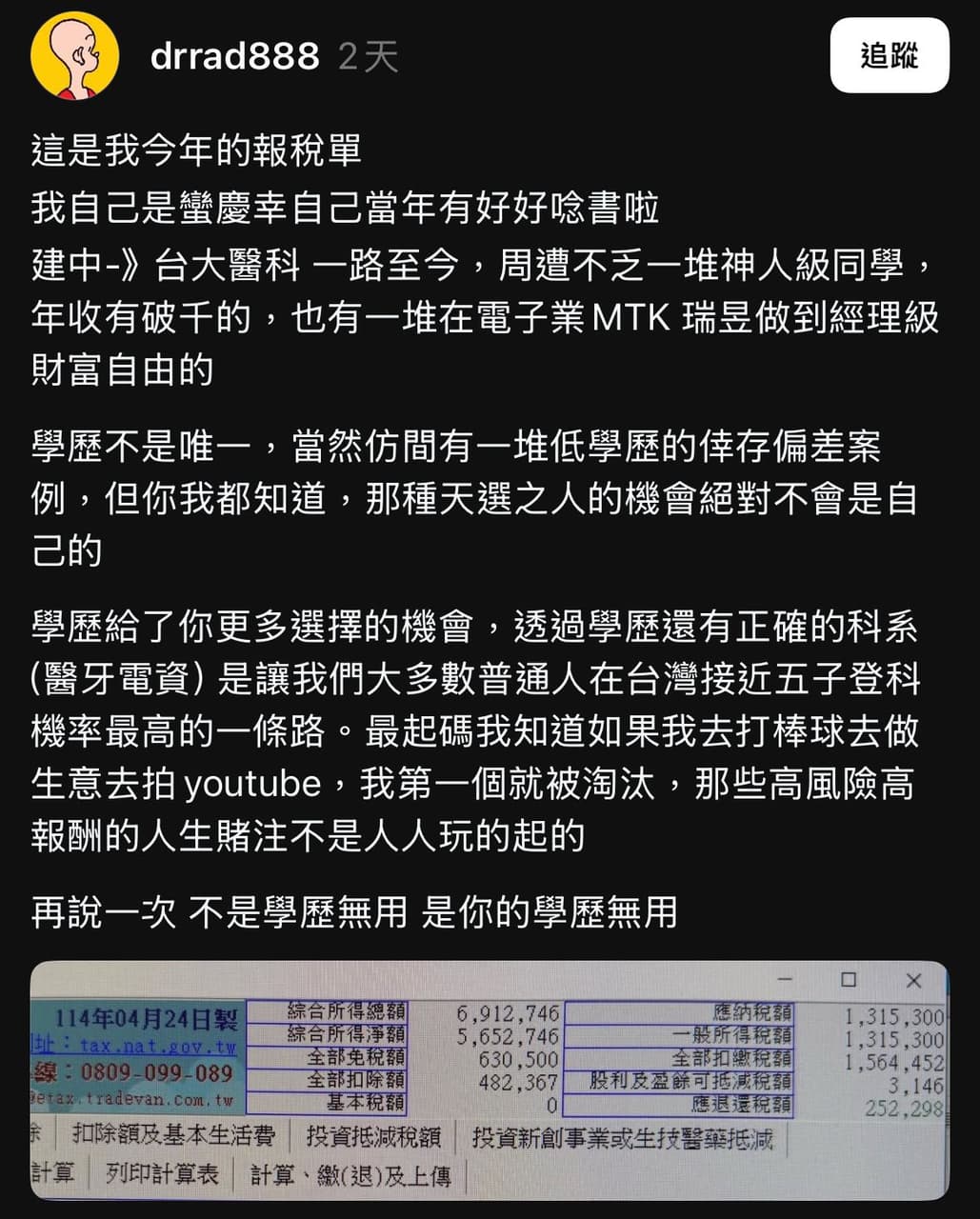Open drrad888's profile picture

(x=74, y=56)
